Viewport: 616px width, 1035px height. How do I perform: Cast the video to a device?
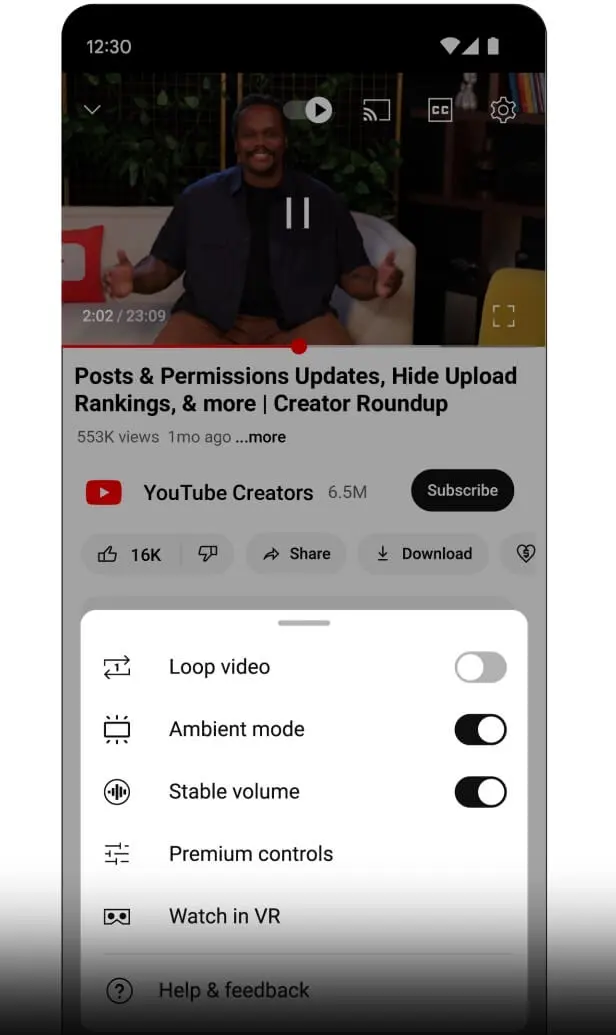pyautogui.click(x=376, y=110)
